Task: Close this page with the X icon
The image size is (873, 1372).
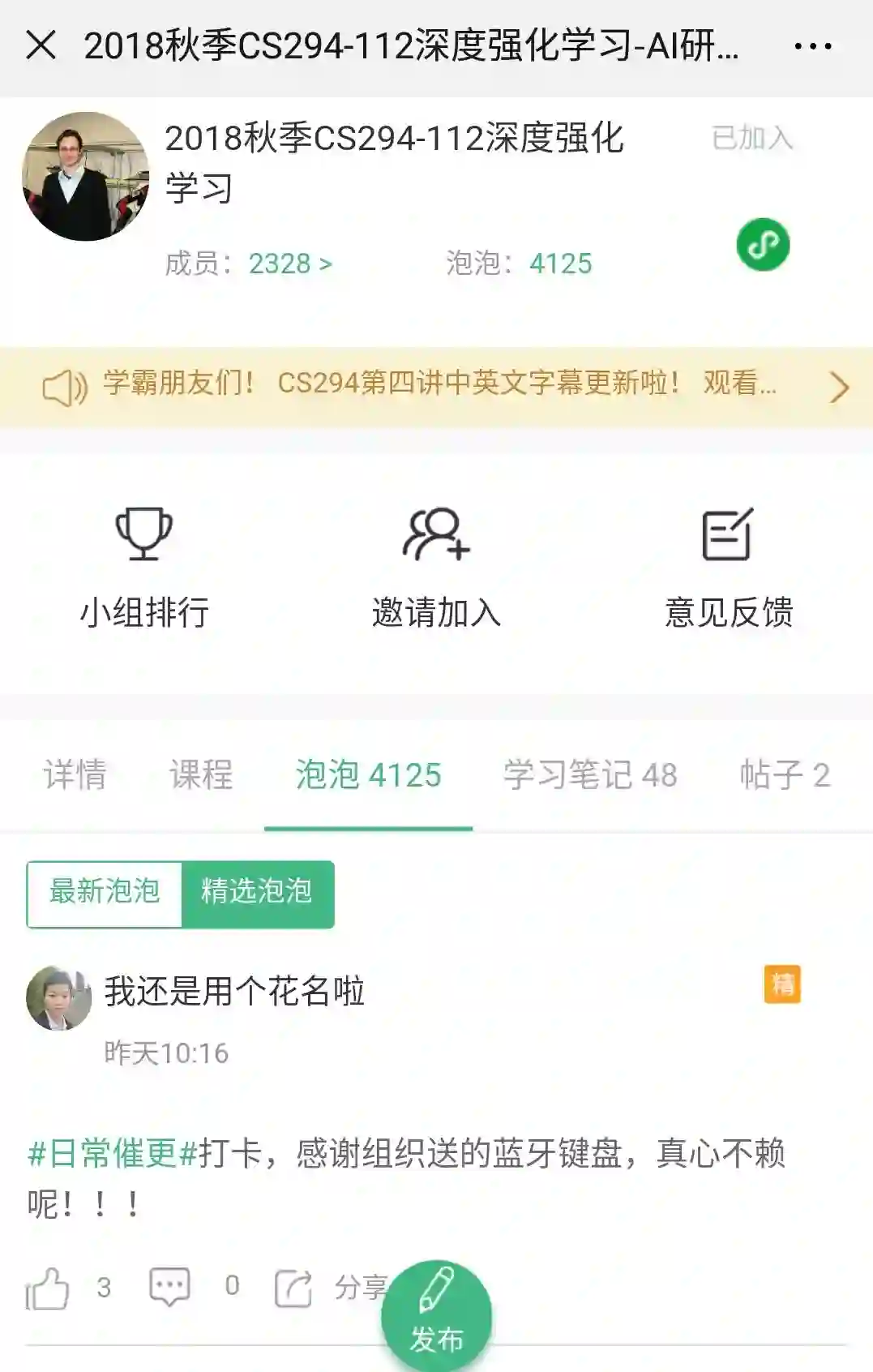Action: click(41, 45)
